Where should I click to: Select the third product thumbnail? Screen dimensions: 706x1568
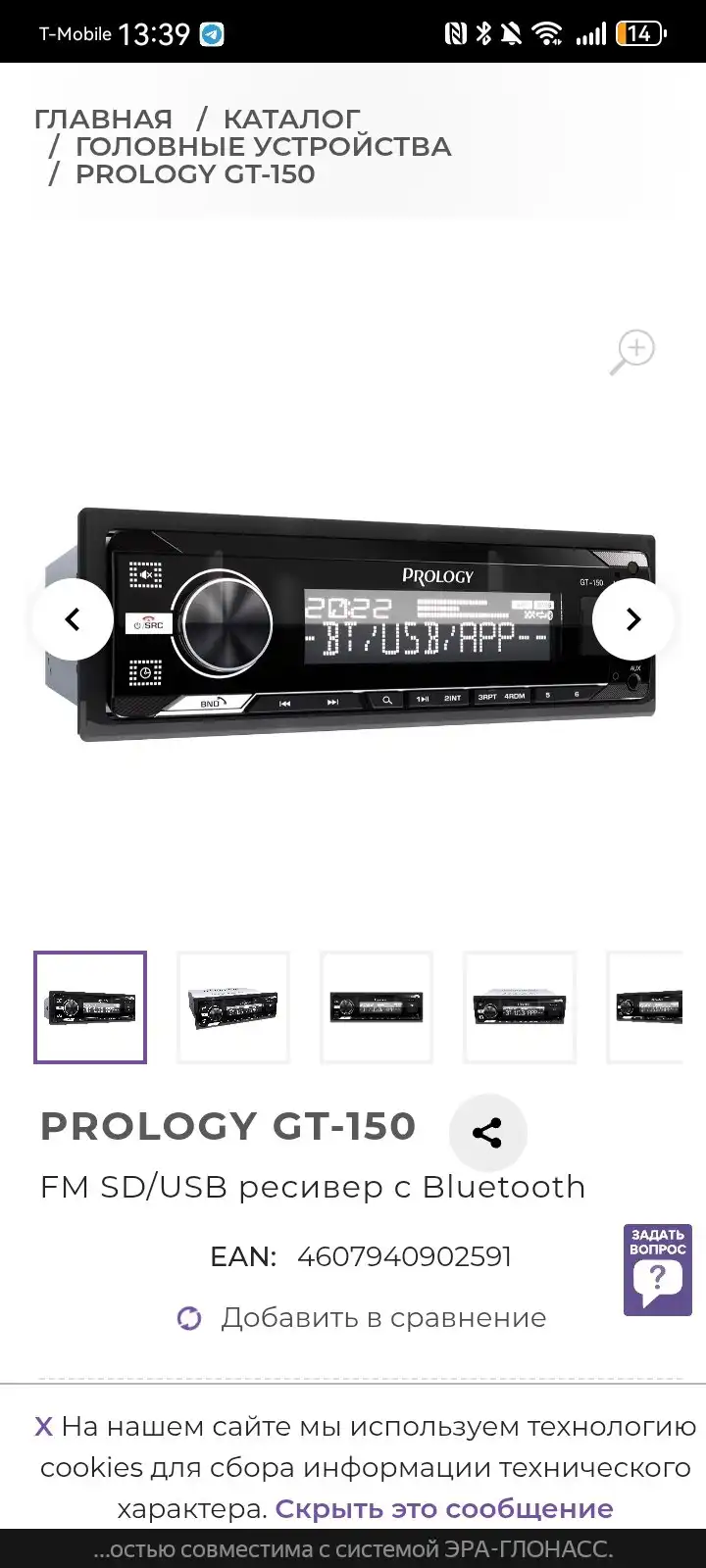click(x=377, y=1007)
